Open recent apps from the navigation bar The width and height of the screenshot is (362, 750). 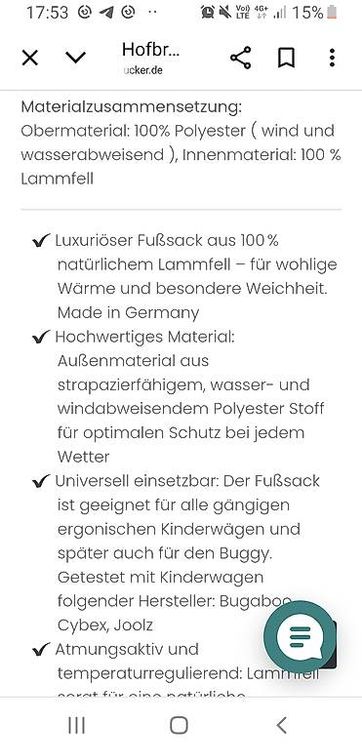[77, 726]
